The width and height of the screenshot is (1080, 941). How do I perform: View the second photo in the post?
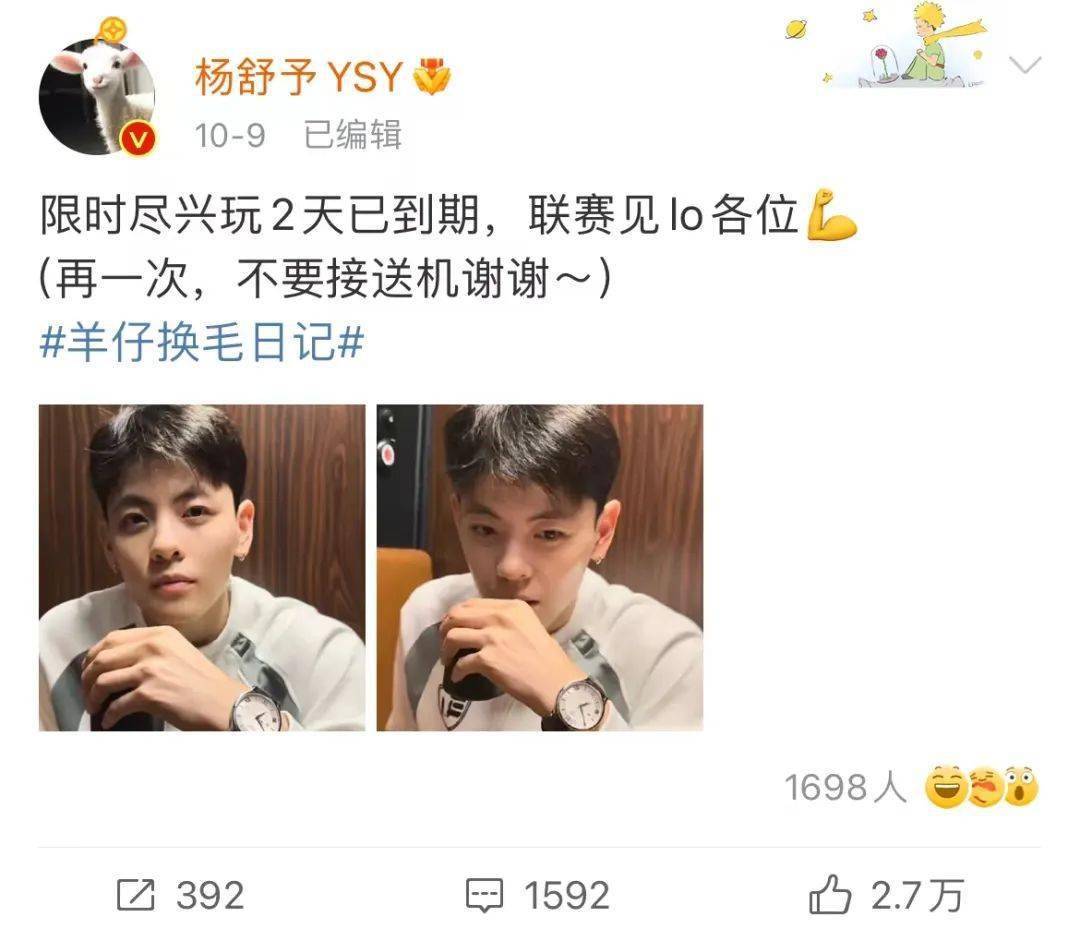pos(540,567)
